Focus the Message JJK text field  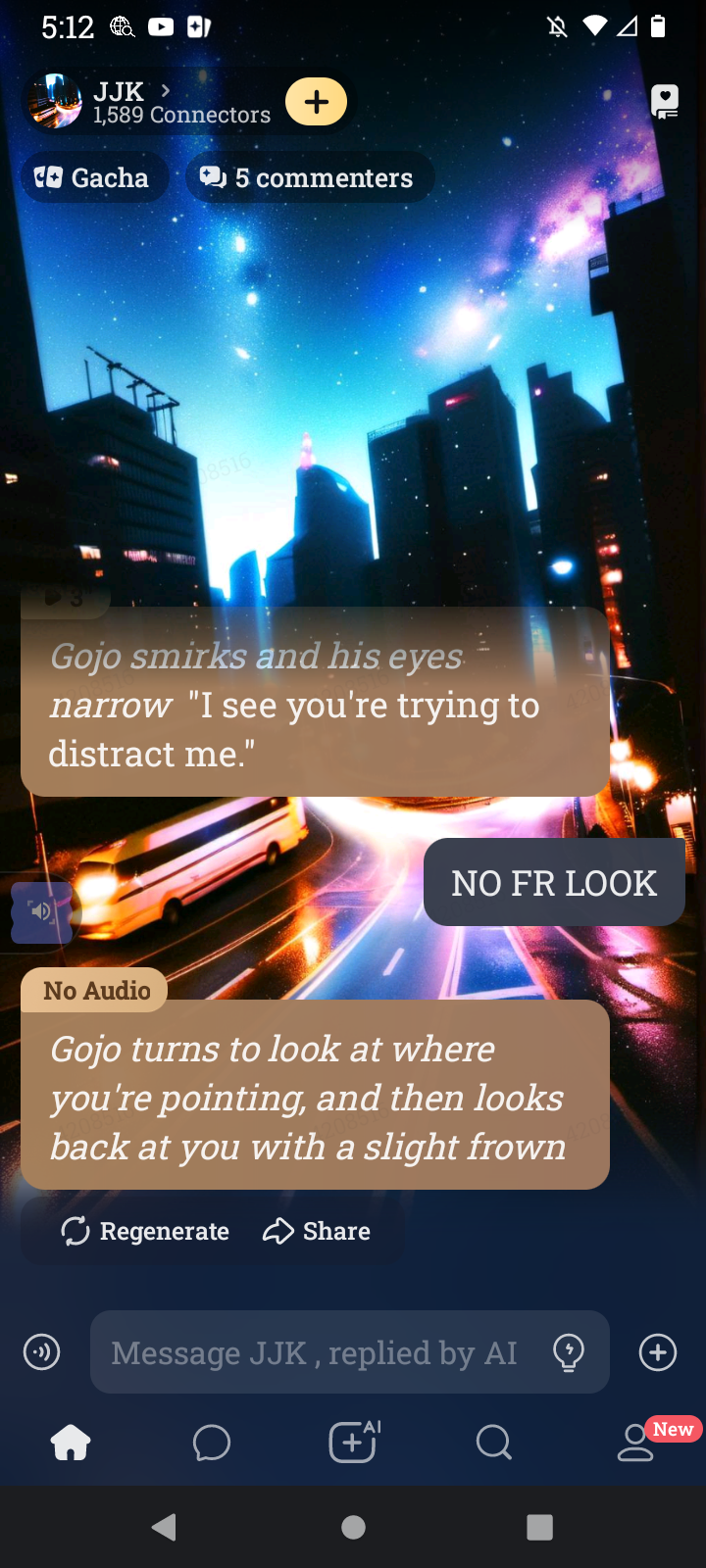click(x=314, y=1352)
